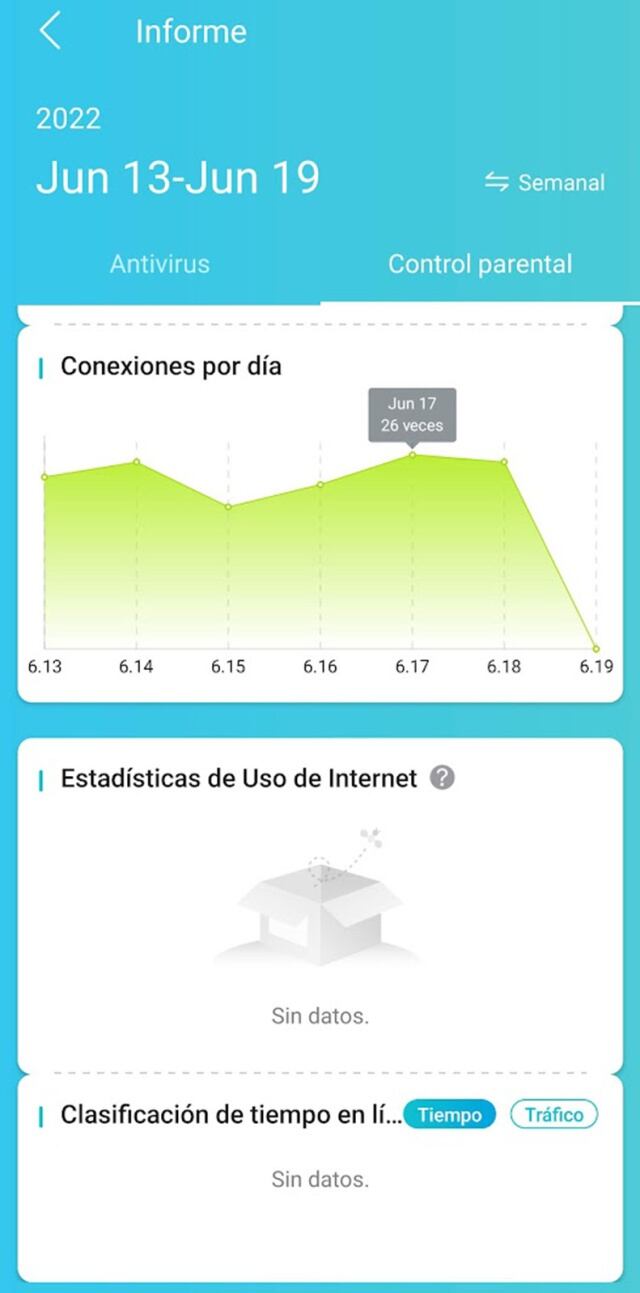Show connections for 6.14 on chart
This screenshot has width=640, height=1293.
click(x=137, y=462)
